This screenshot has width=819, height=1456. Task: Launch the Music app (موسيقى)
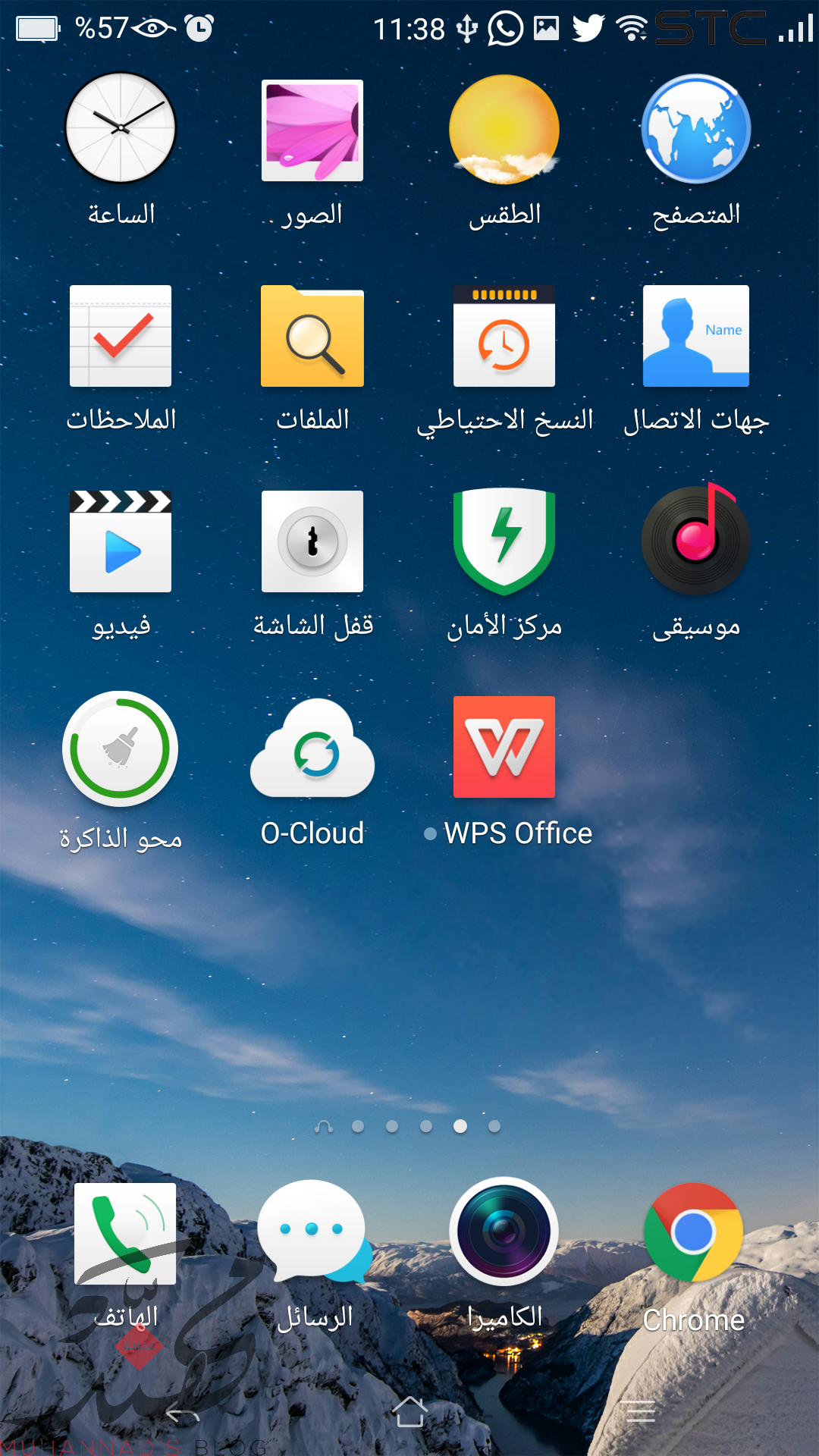tap(696, 541)
